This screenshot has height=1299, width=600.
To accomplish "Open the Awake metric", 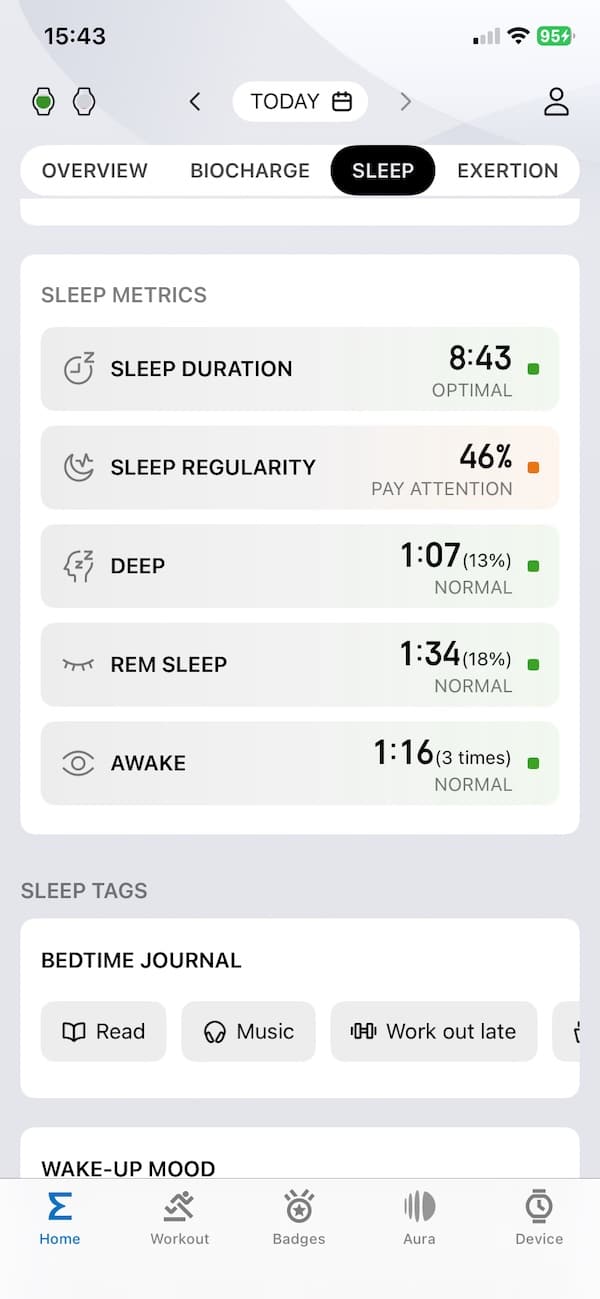I will (x=299, y=763).
